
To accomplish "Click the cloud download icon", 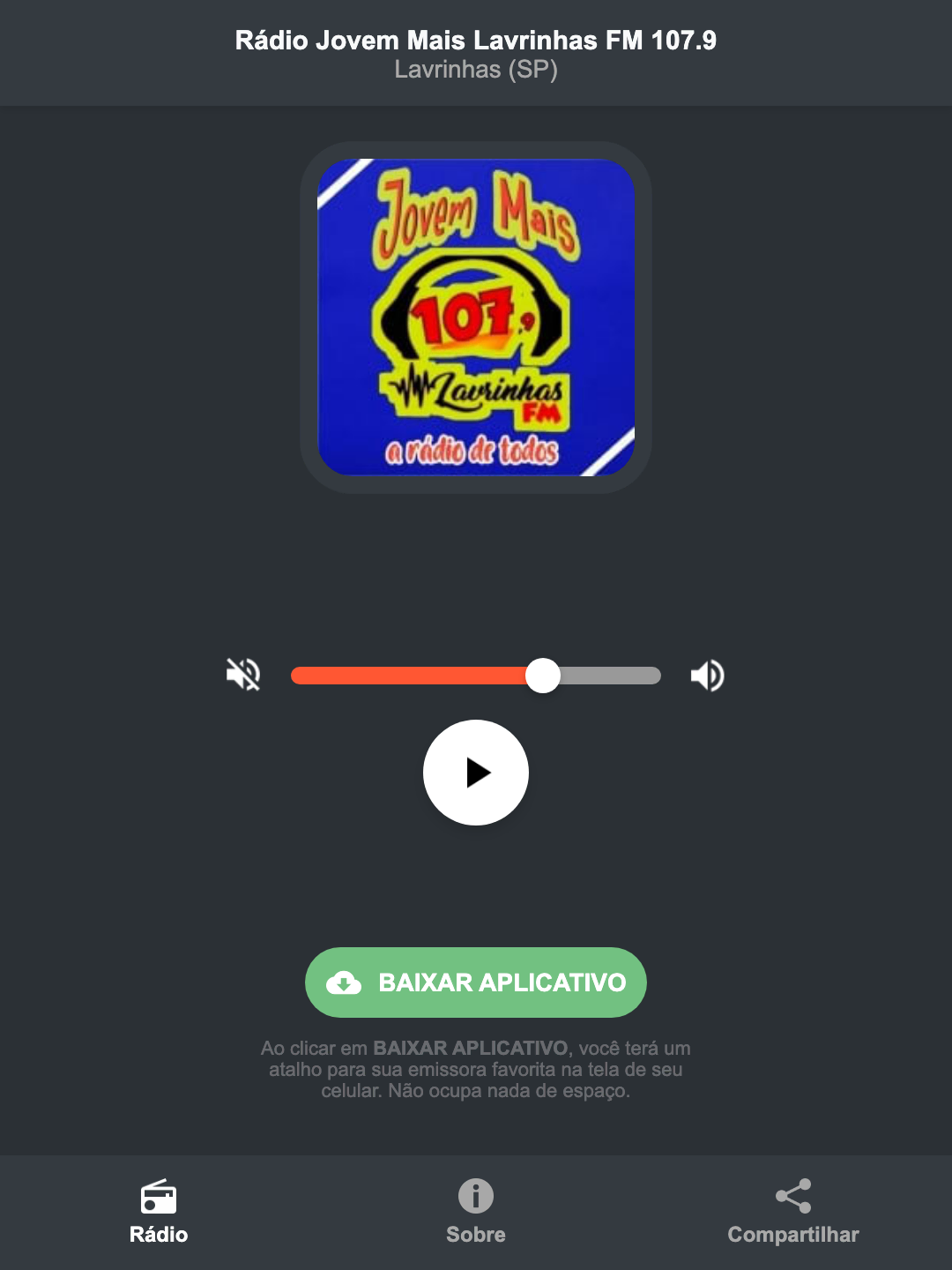I will [x=346, y=982].
